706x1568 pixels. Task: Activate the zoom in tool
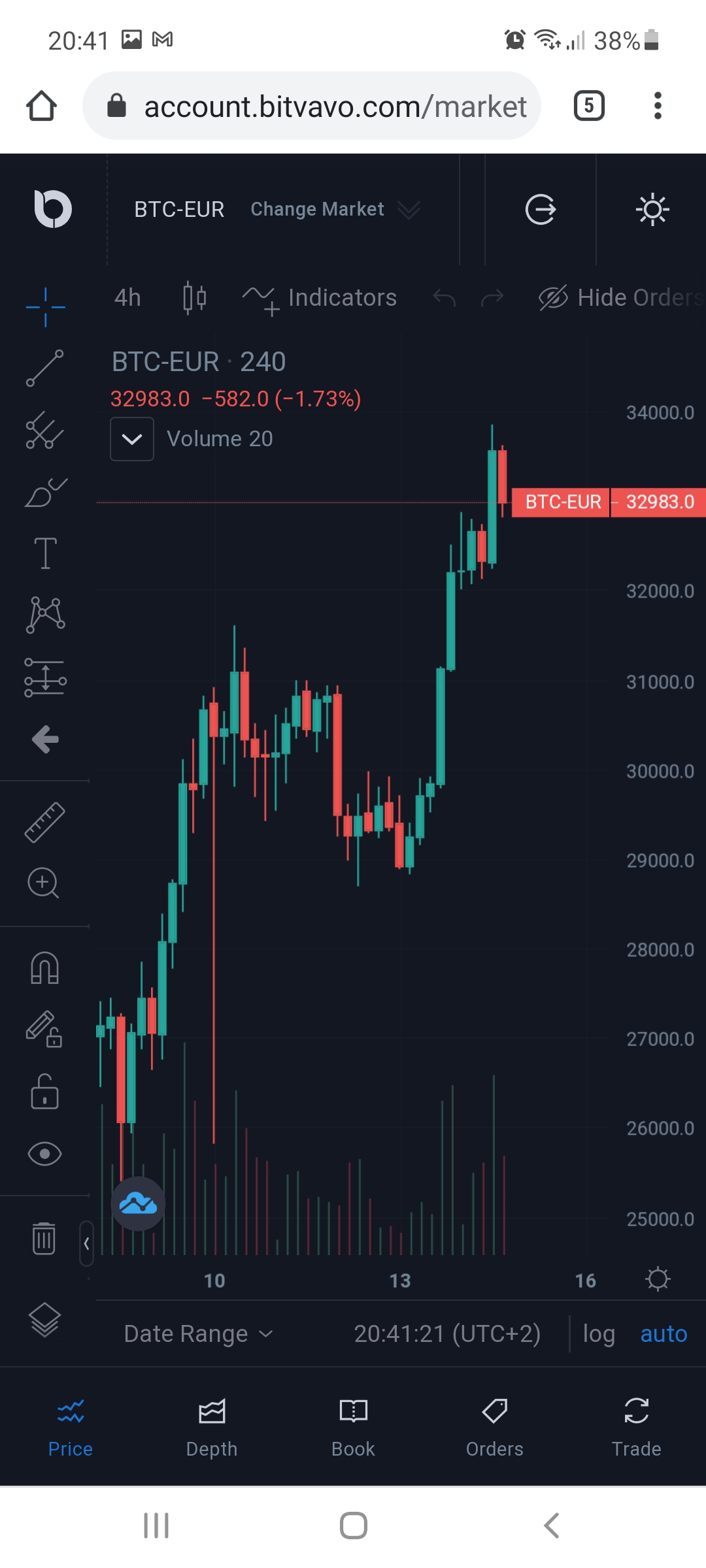pos(44,883)
